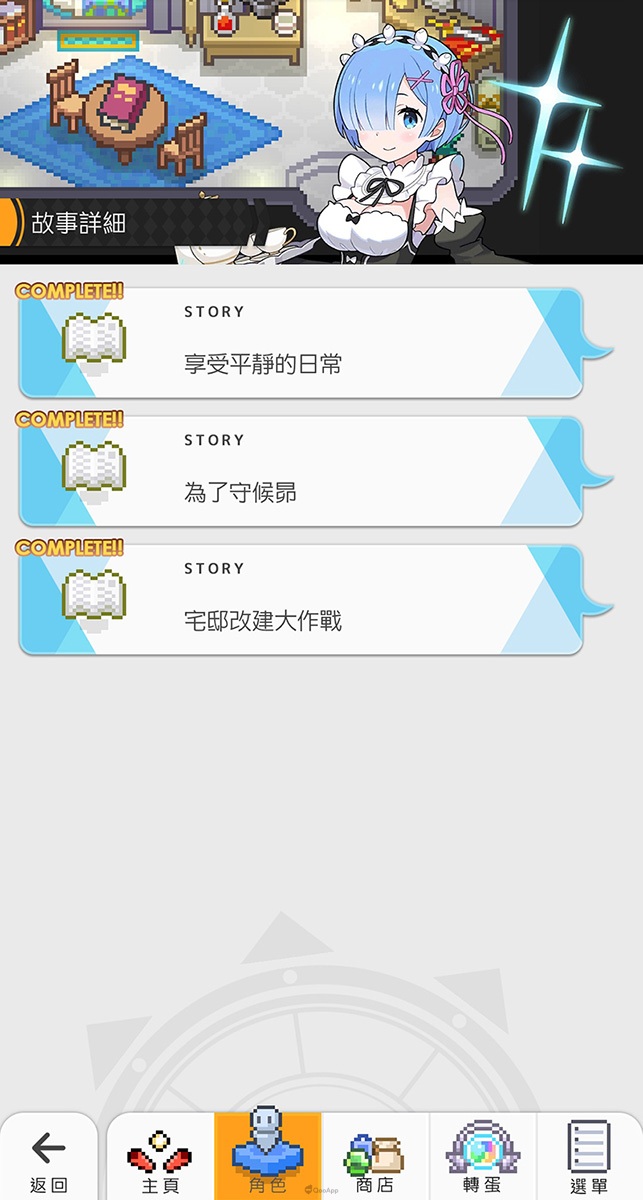Viewport: 643px width, 1200px height.
Task: Open the story 為了守候昴
Action: [300, 471]
